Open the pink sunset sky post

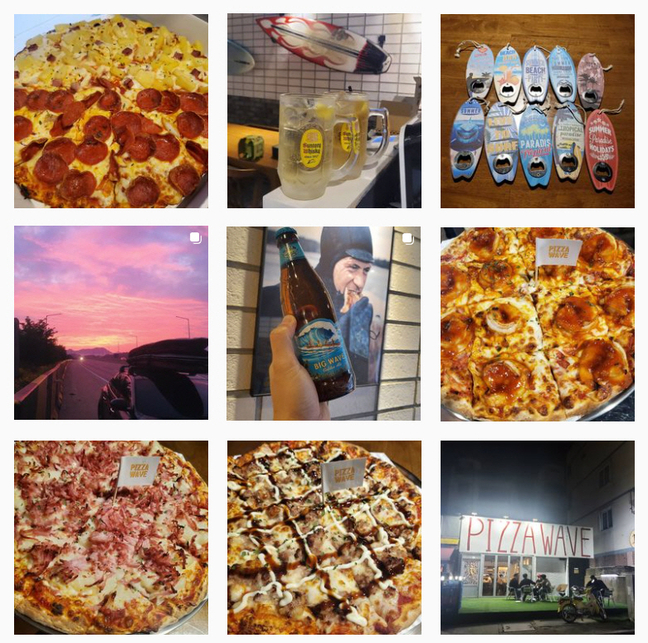tap(111, 323)
